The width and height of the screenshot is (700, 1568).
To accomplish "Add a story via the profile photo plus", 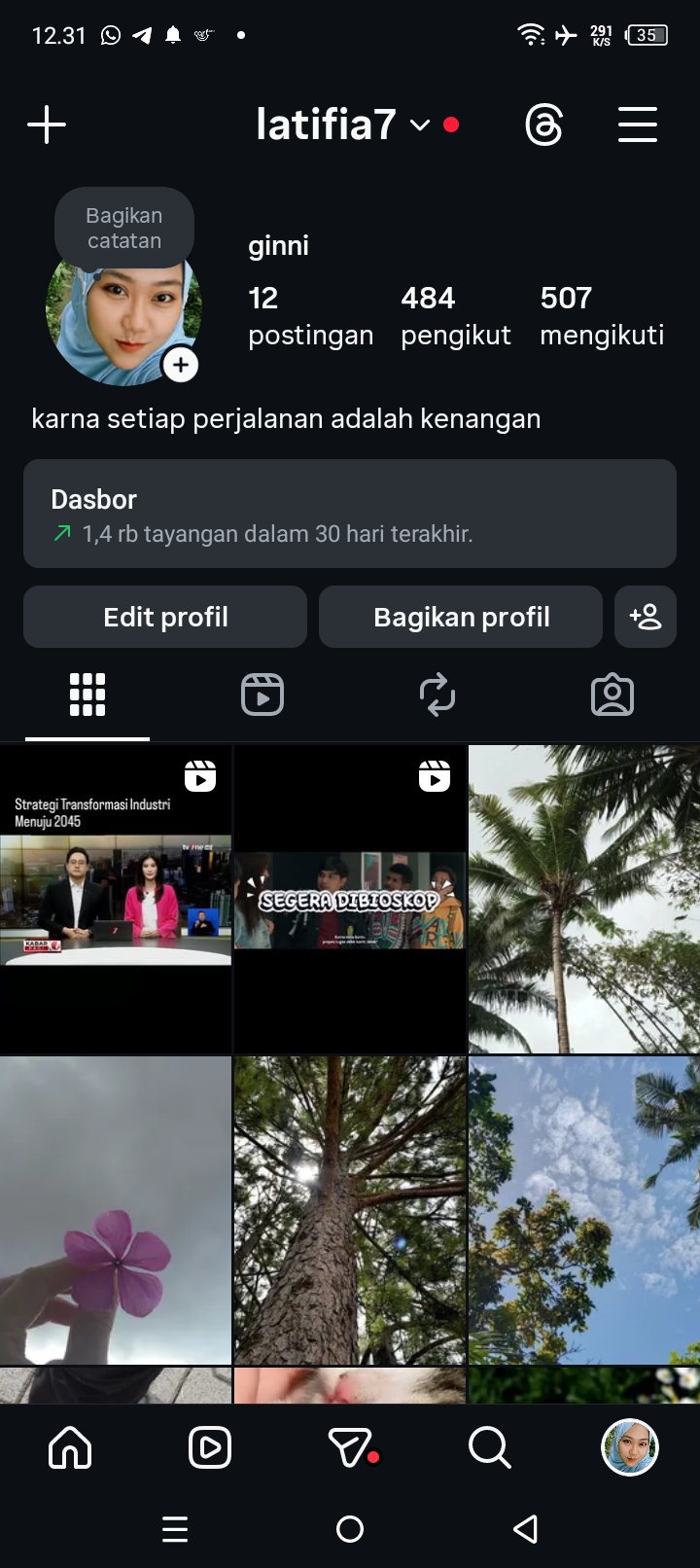I will coord(181,365).
